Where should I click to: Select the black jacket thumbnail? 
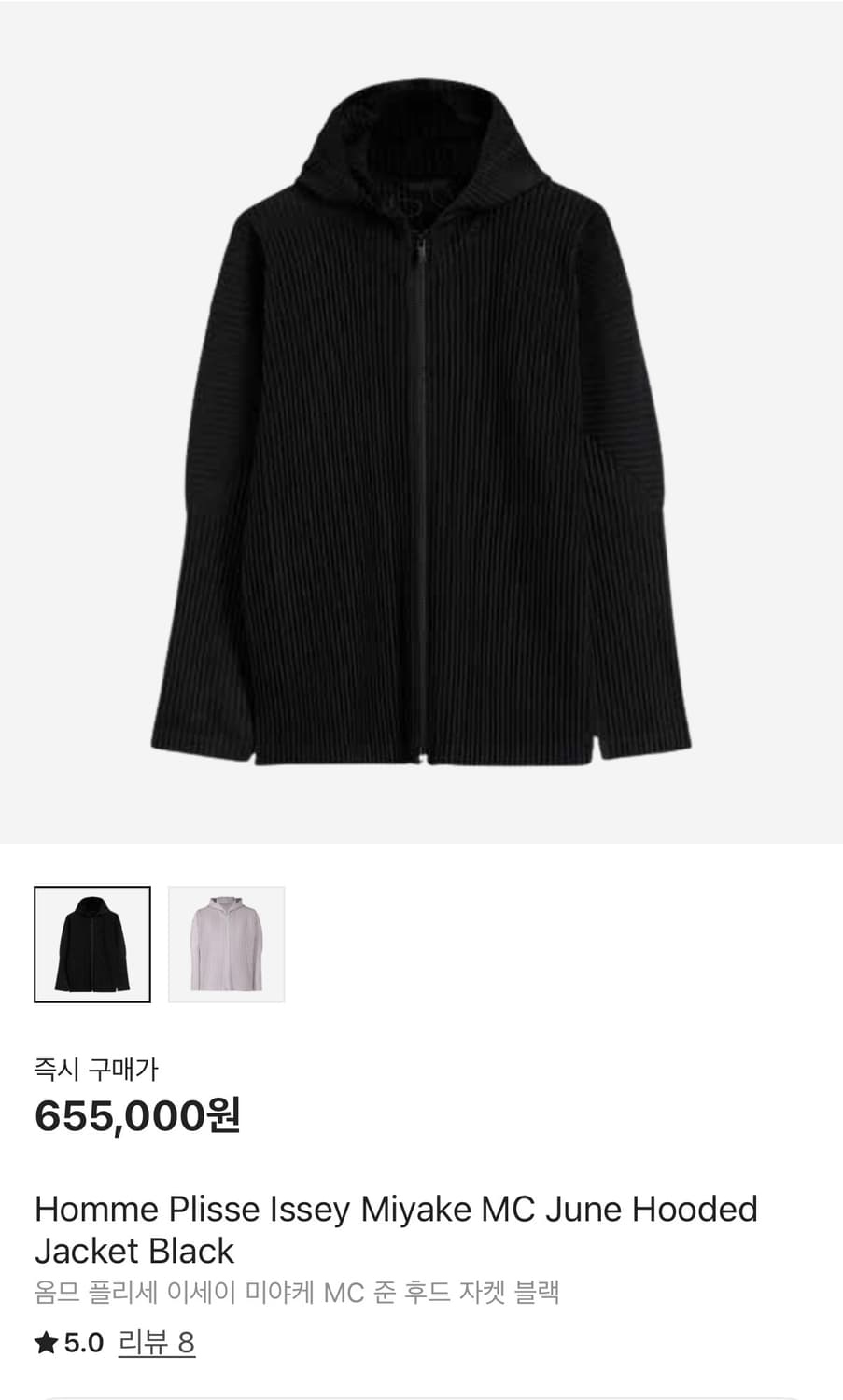coord(92,944)
